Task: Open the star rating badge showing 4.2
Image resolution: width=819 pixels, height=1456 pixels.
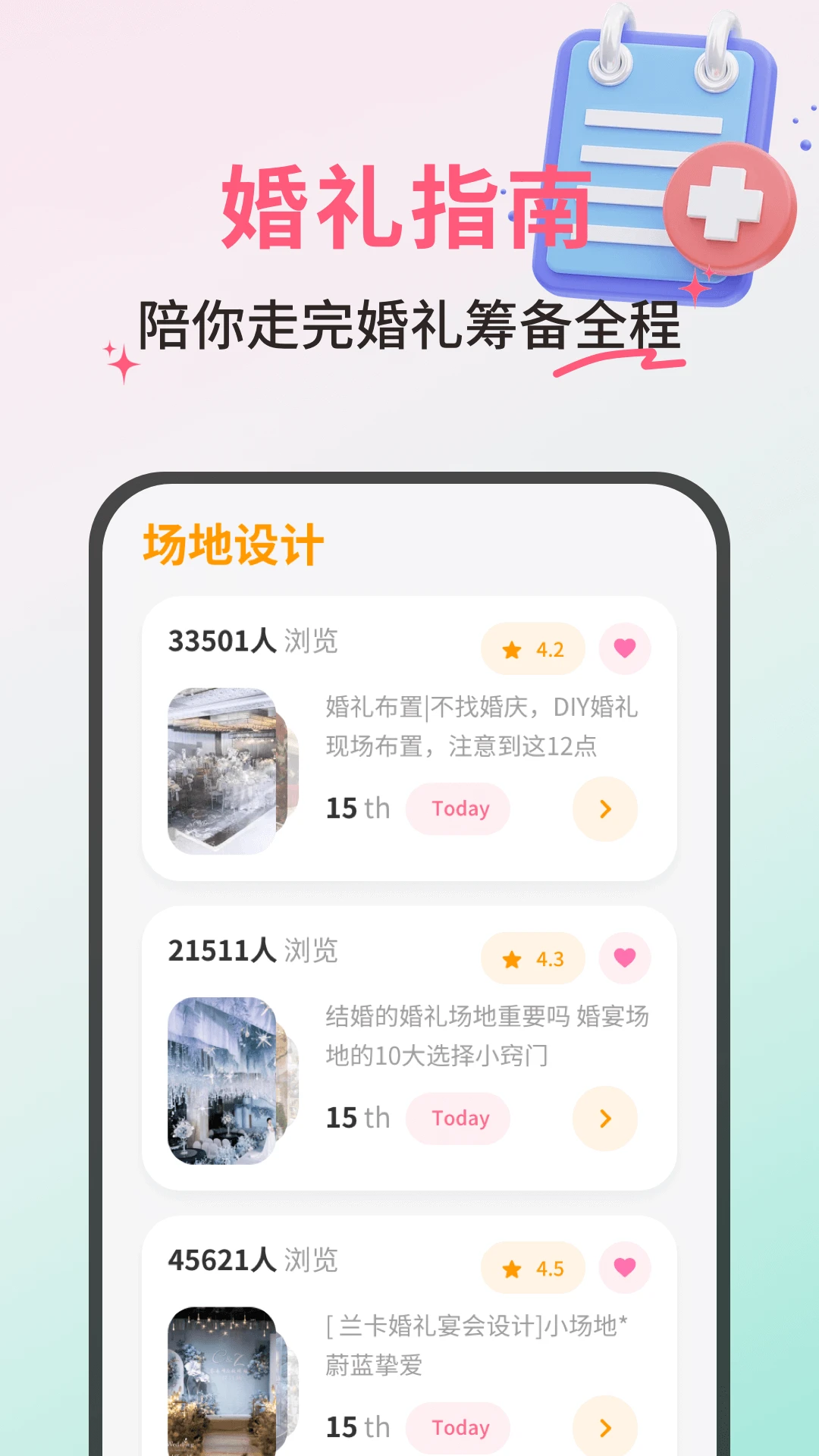Action: point(532,649)
